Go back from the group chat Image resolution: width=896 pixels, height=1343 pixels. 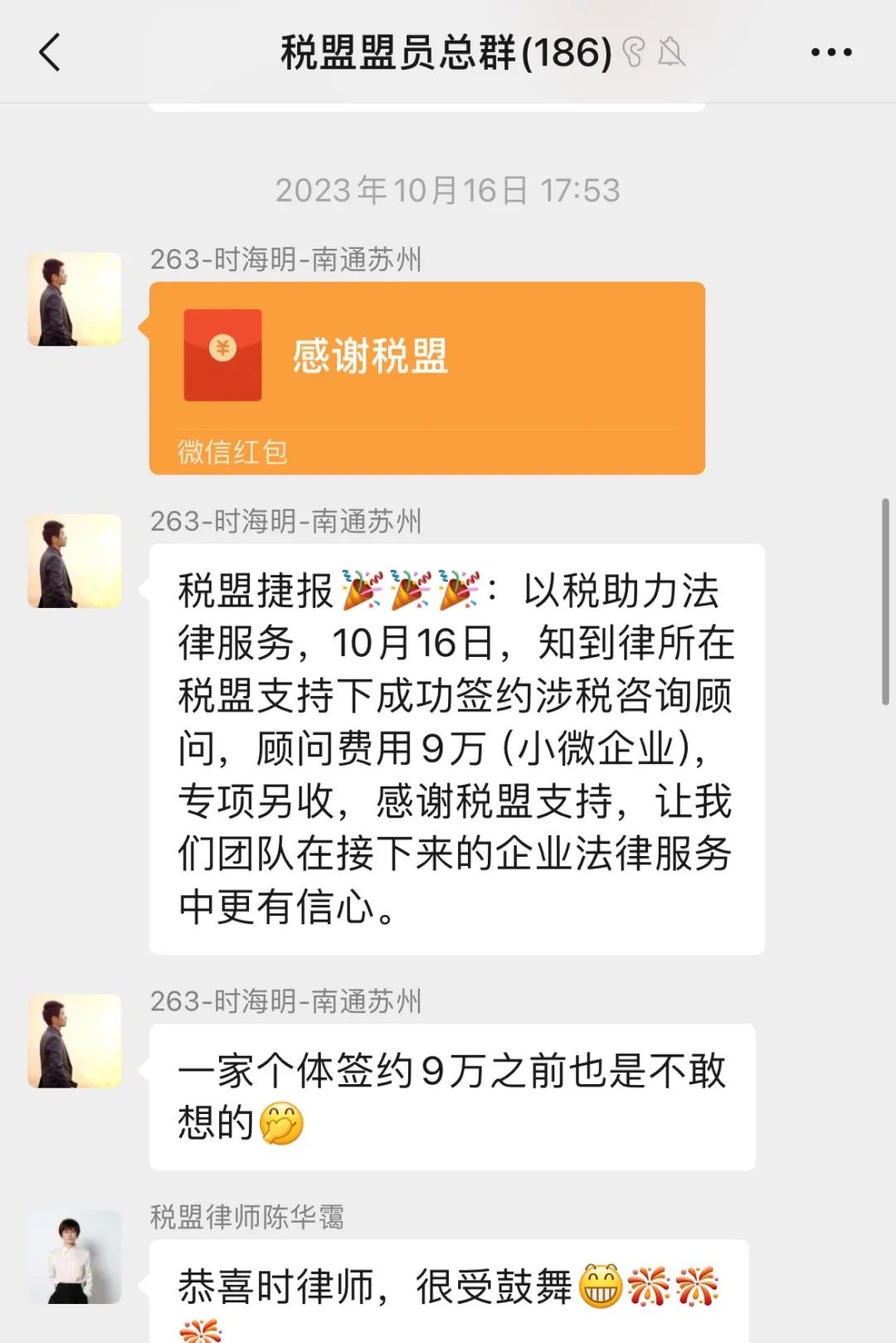(50, 52)
